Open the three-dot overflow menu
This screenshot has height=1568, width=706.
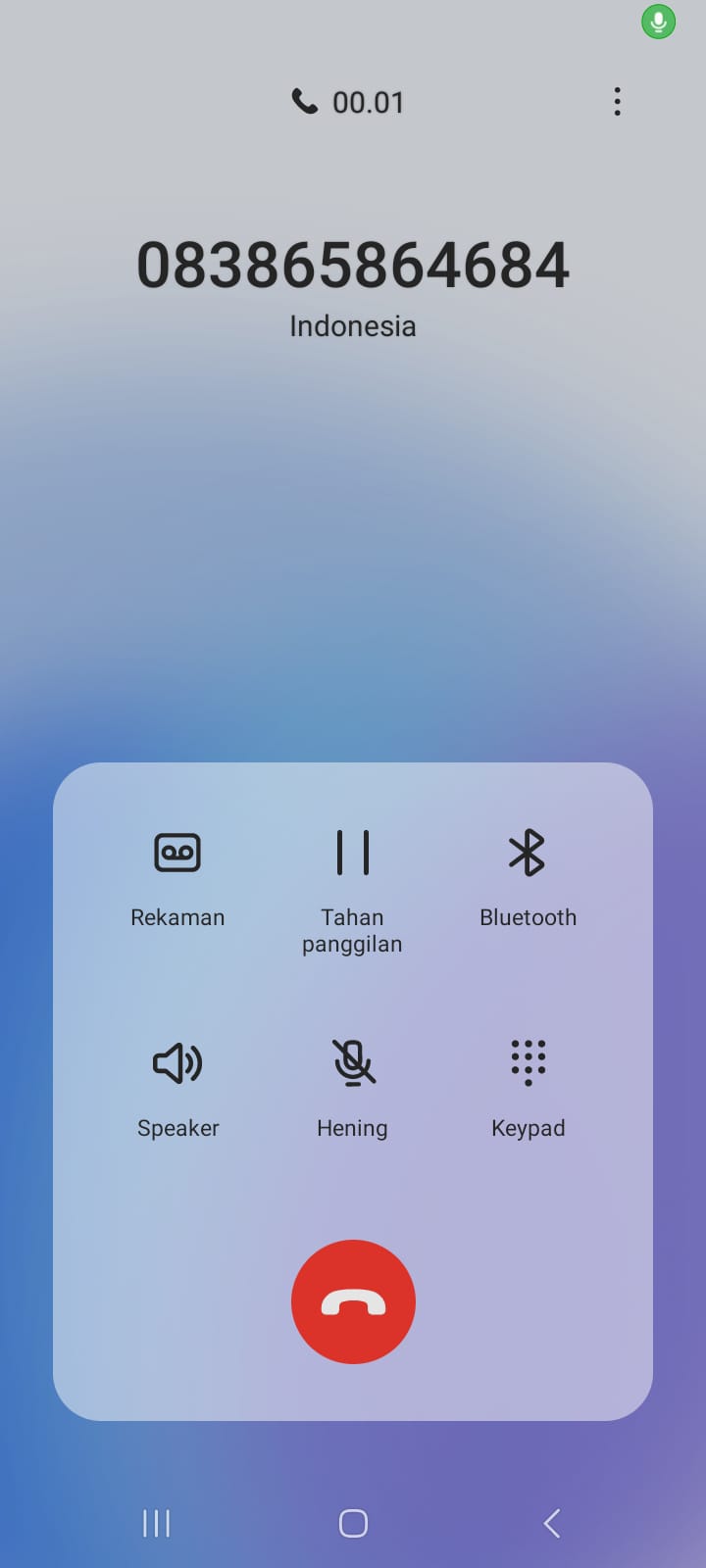click(x=618, y=101)
